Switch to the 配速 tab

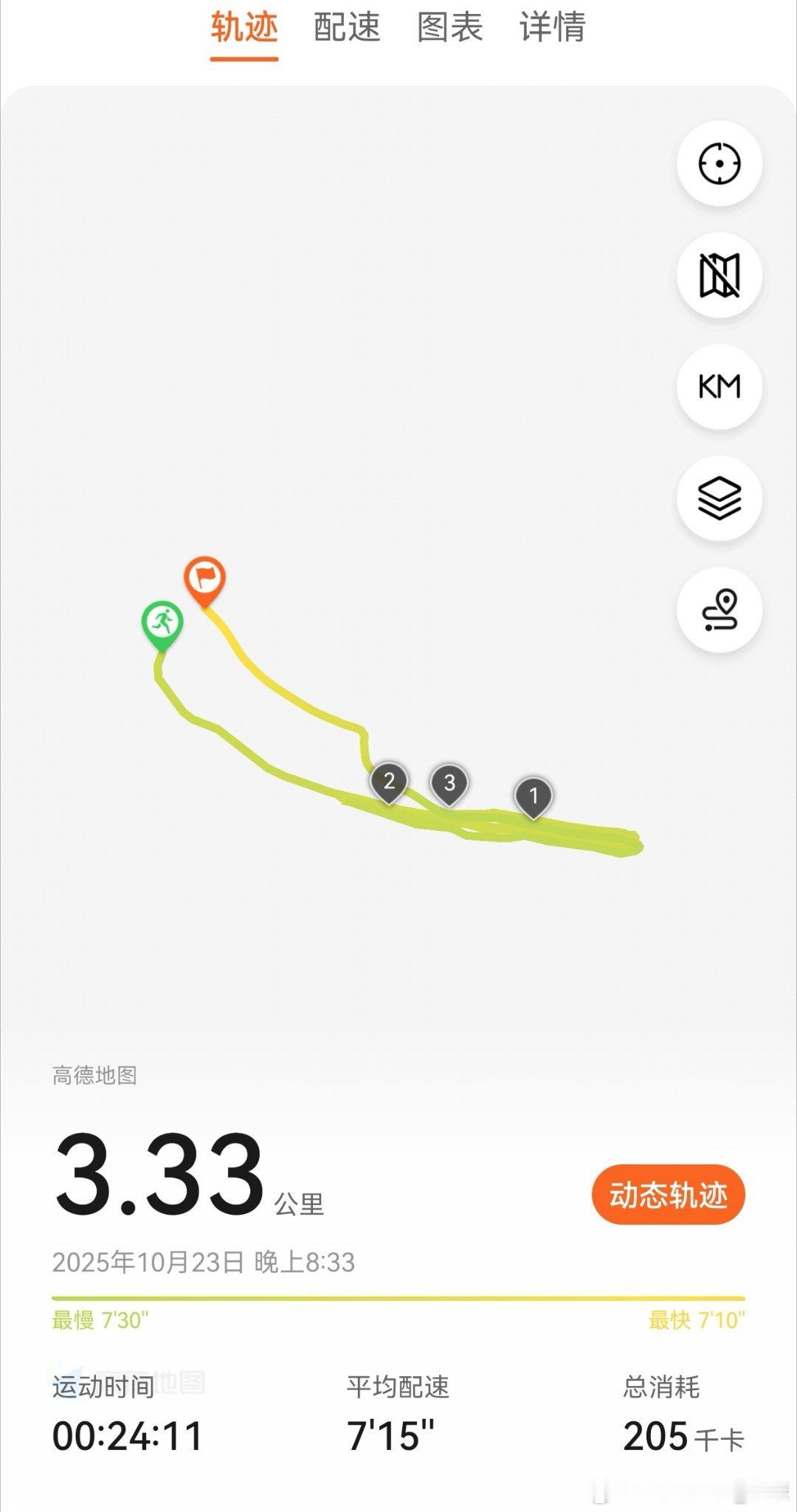click(x=346, y=27)
